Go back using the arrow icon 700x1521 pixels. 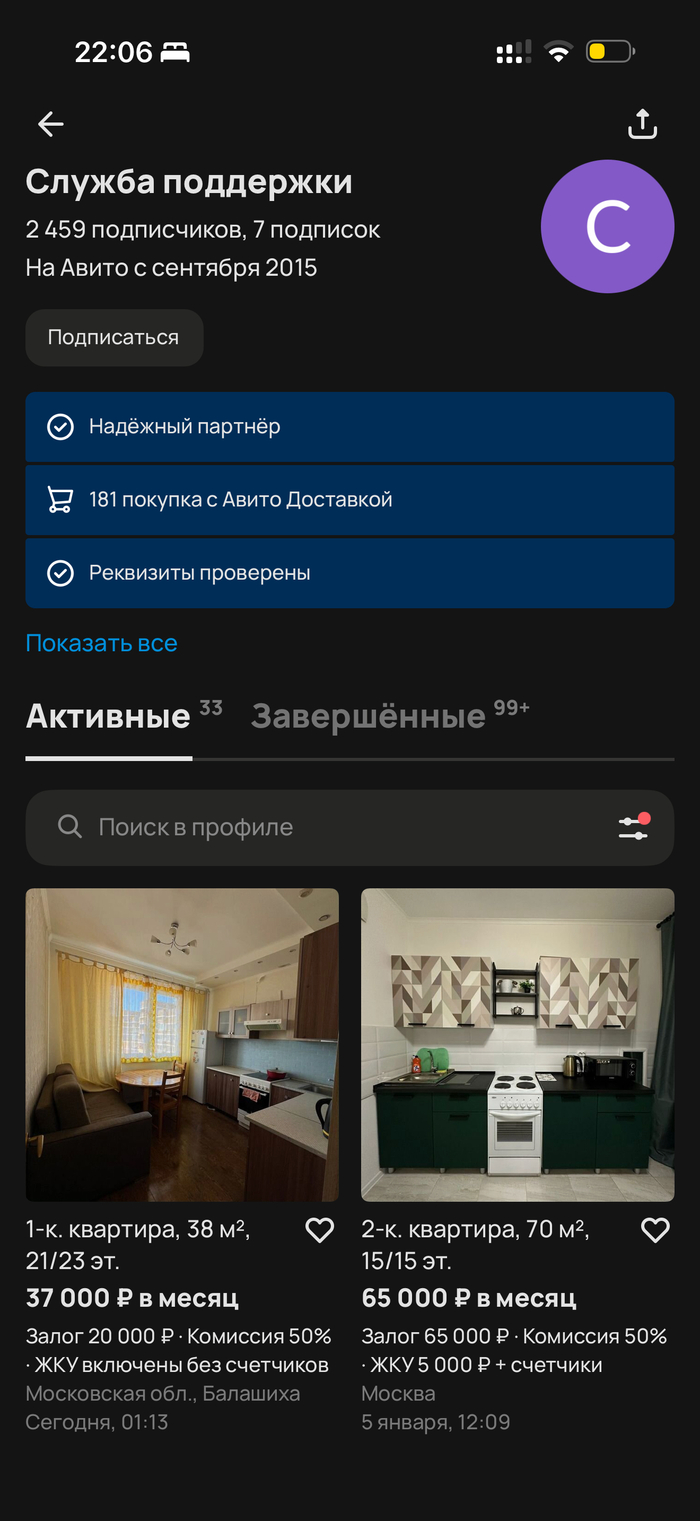pos(50,124)
